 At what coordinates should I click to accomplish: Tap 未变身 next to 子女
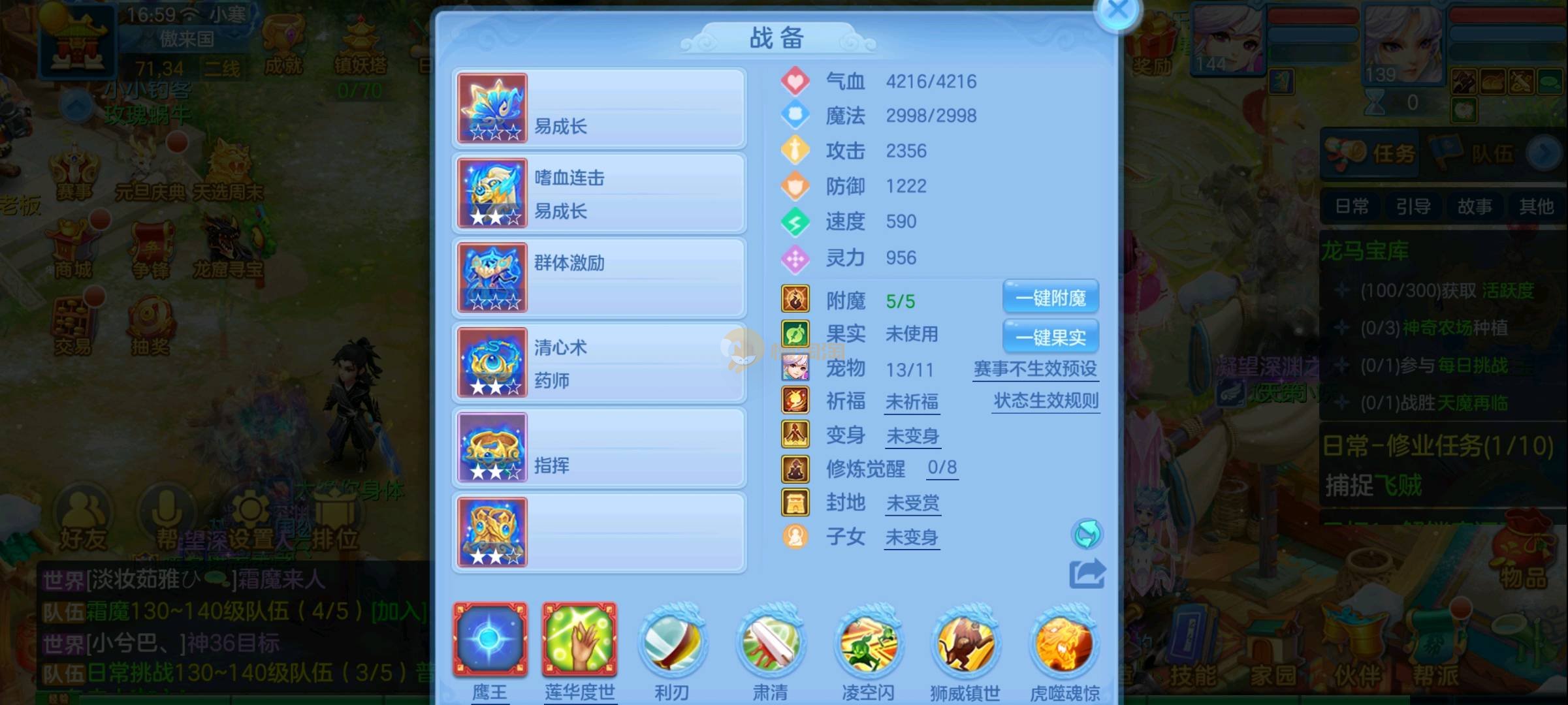tap(911, 538)
